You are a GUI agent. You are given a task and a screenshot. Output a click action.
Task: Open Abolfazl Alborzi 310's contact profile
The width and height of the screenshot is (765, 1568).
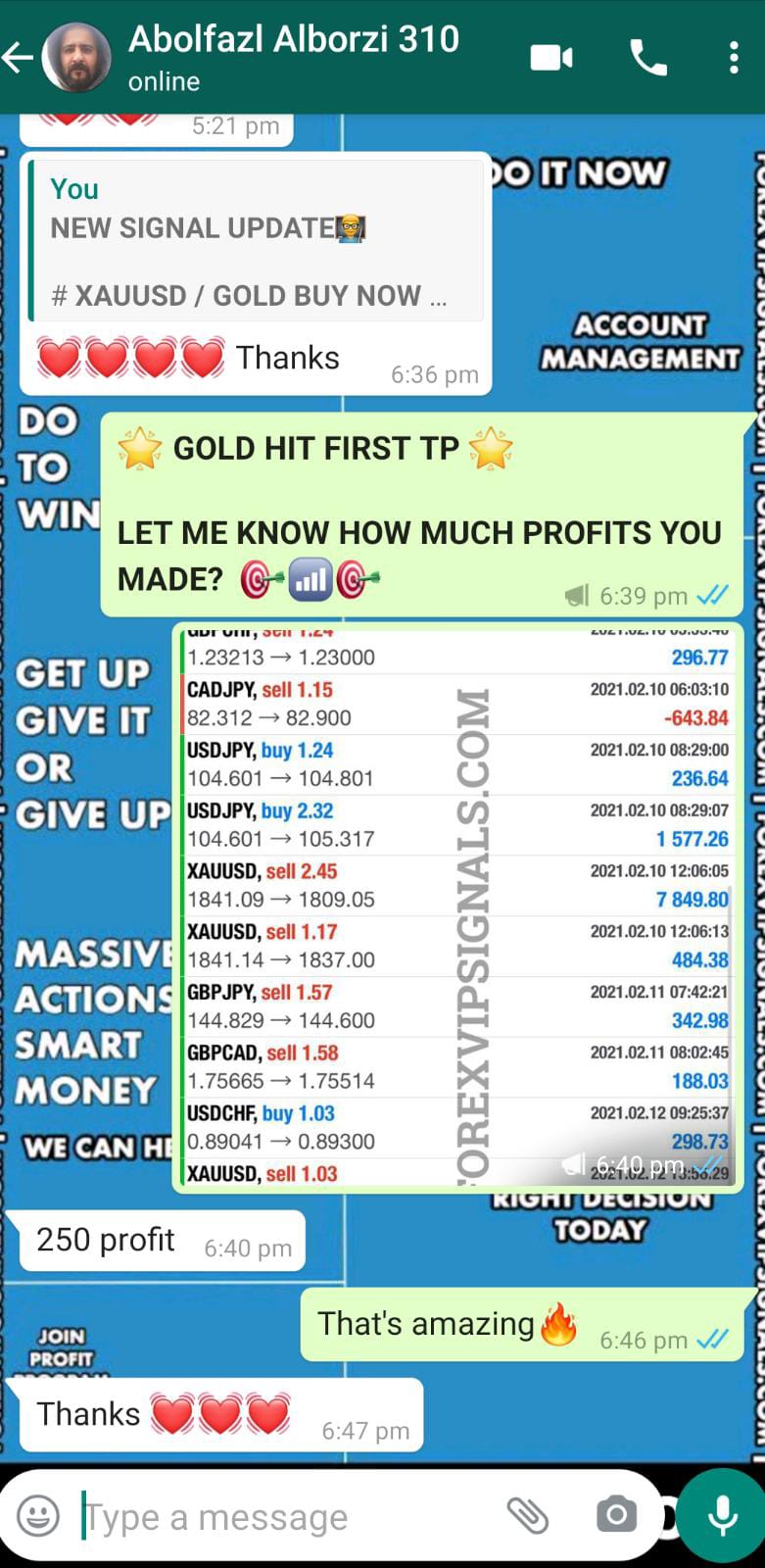(293, 57)
